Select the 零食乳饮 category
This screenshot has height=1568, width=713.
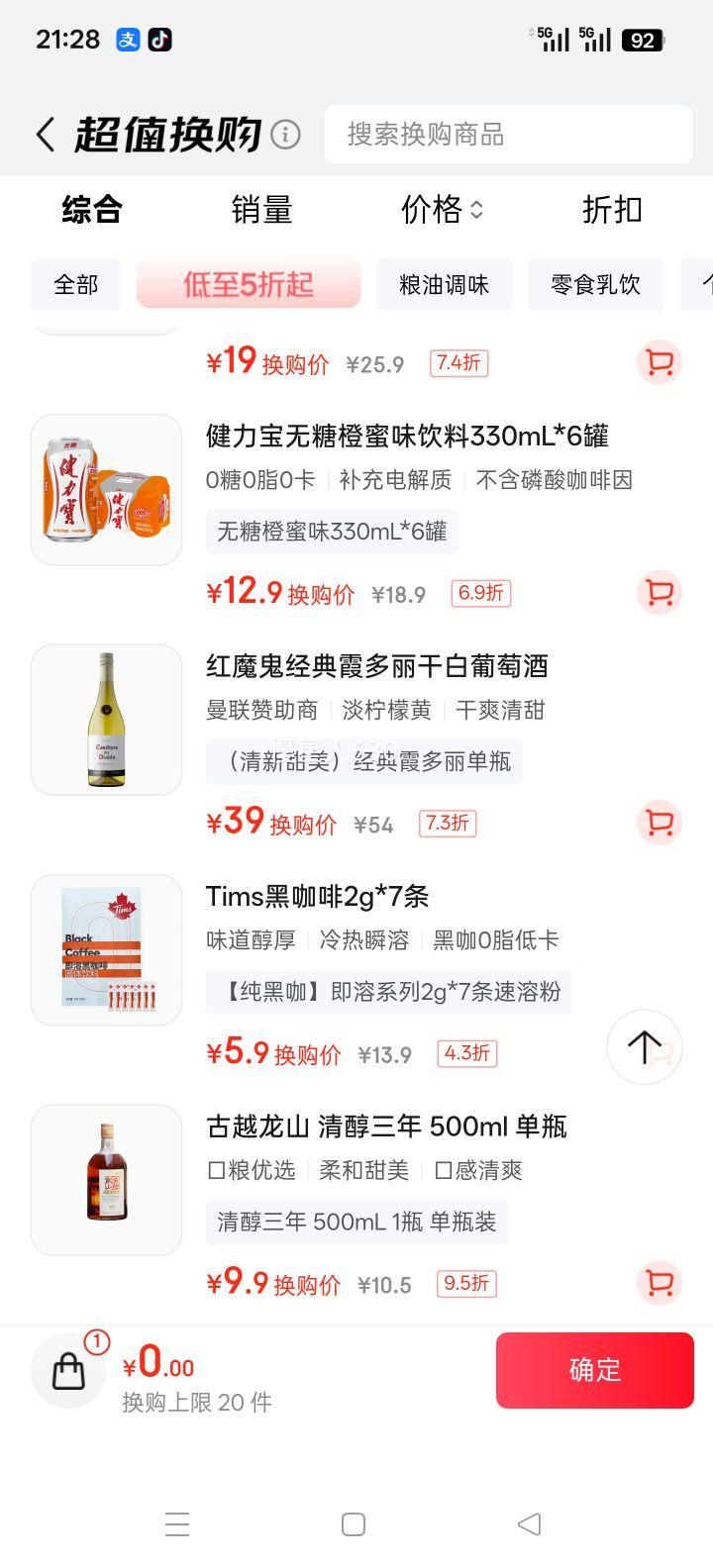click(595, 284)
